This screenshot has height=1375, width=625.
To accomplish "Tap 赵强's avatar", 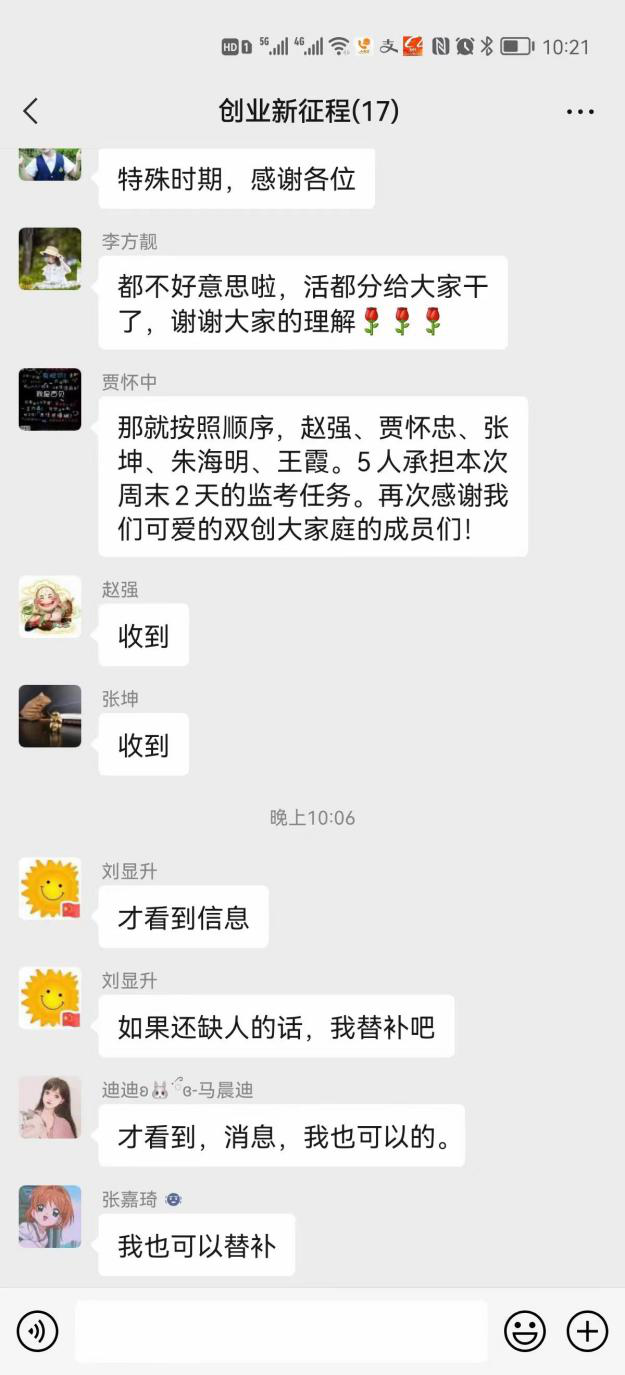I will (x=50, y=606).
